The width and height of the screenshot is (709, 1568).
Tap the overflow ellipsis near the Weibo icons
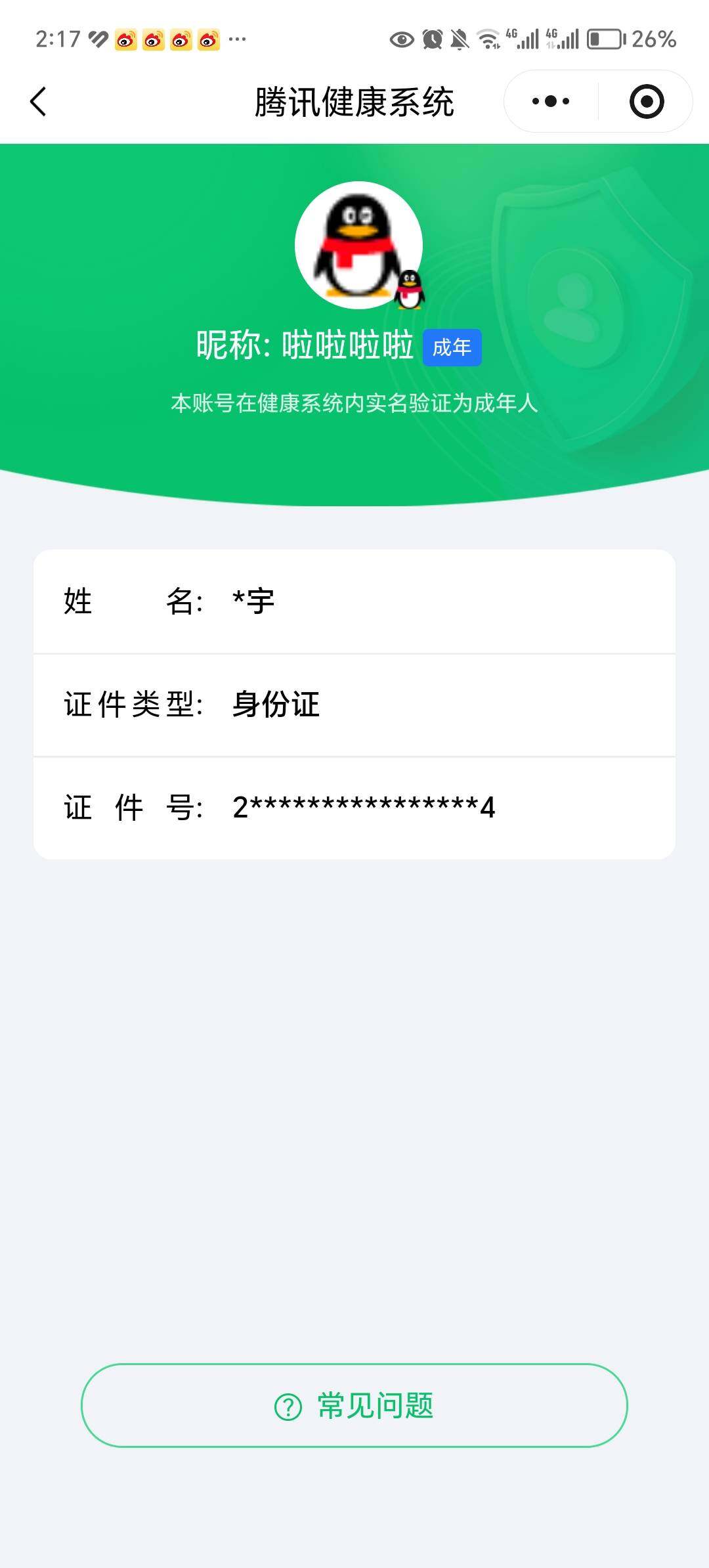pos(238,41)
